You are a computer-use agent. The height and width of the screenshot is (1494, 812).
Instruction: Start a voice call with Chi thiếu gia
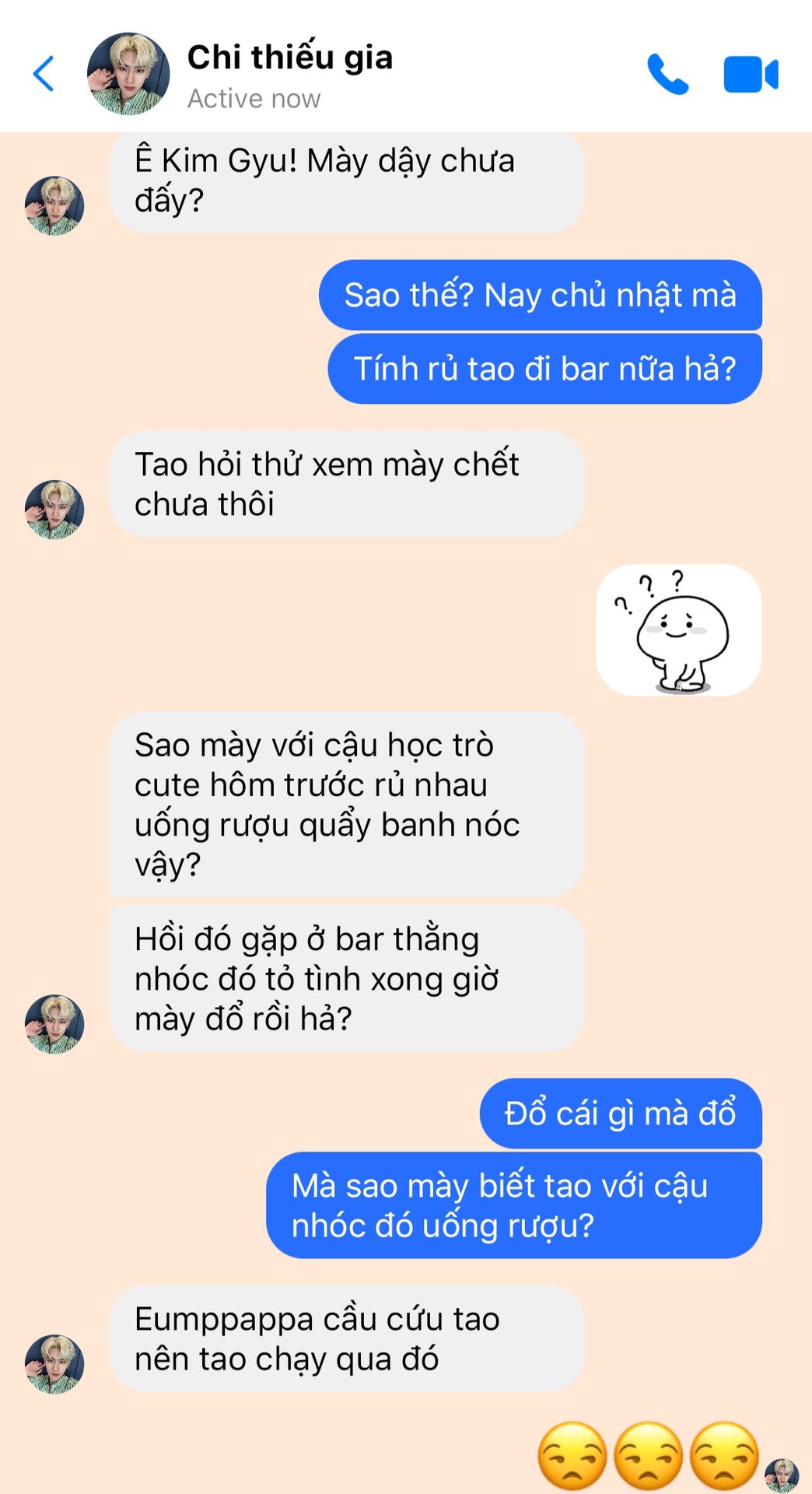click(x=668, y=75)
